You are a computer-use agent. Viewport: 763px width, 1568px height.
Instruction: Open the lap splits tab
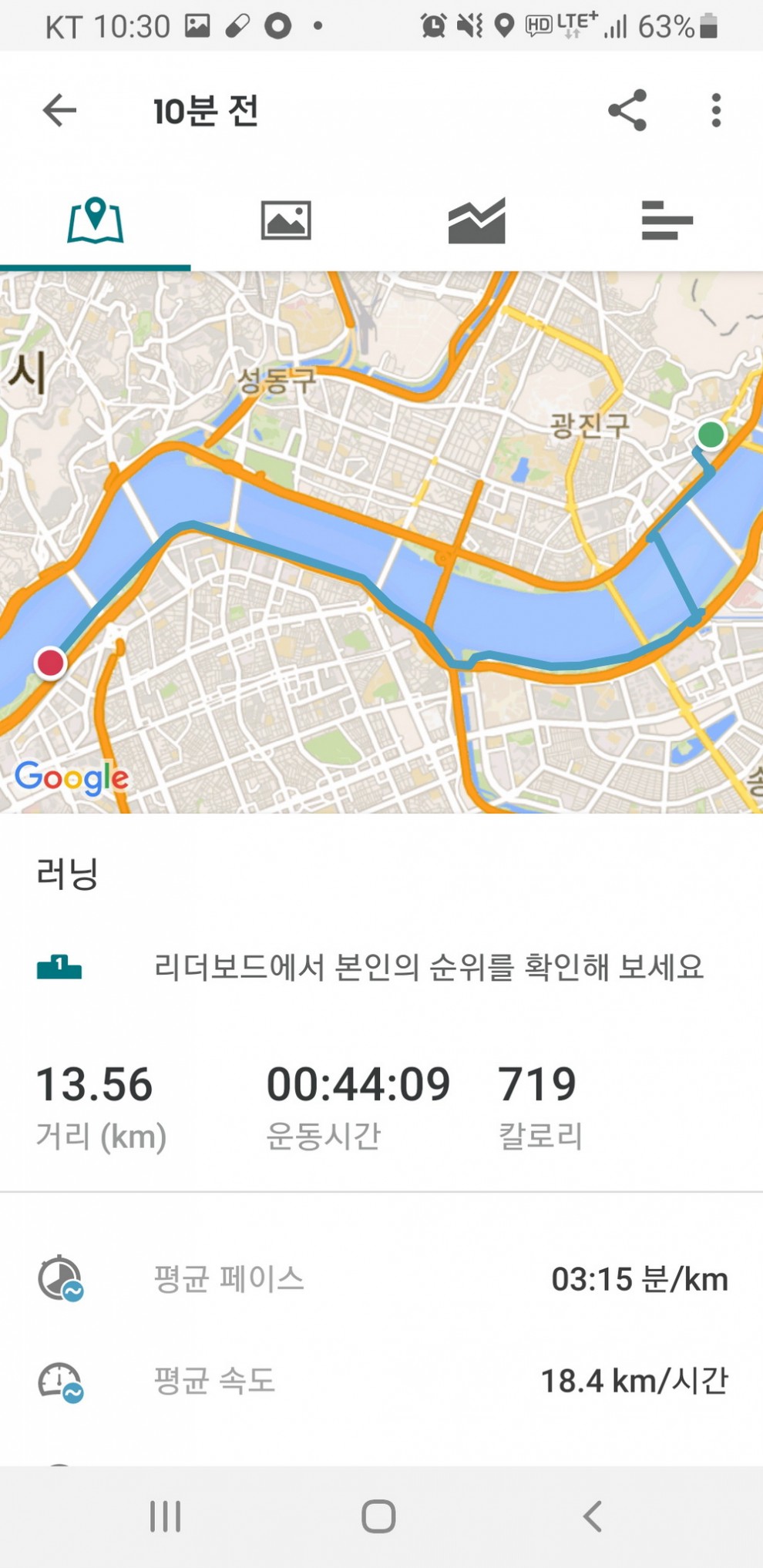pyautogui.click(x=667, y=220)
